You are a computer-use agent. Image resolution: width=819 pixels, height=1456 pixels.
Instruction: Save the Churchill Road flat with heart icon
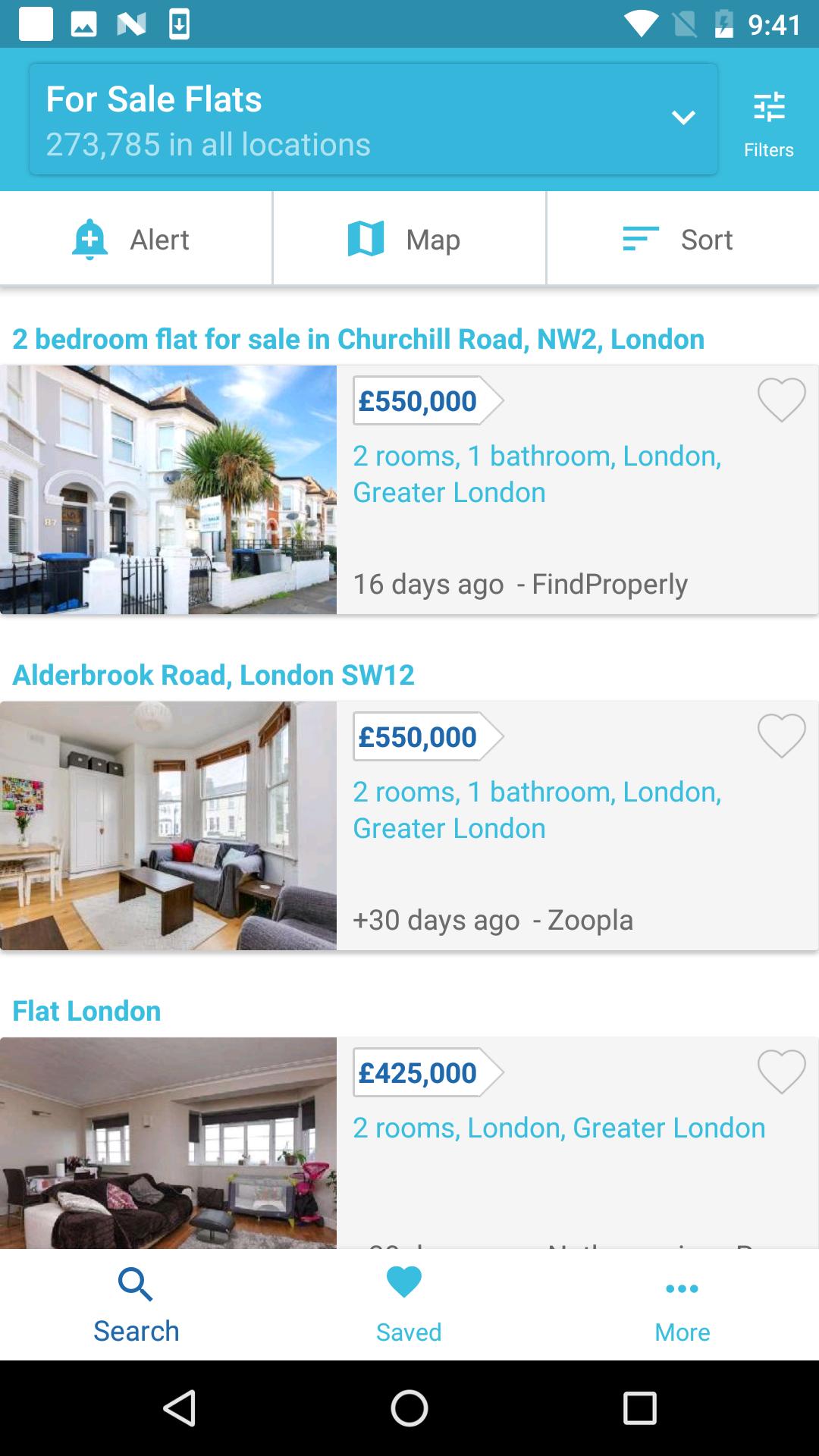tap(781, 400)
